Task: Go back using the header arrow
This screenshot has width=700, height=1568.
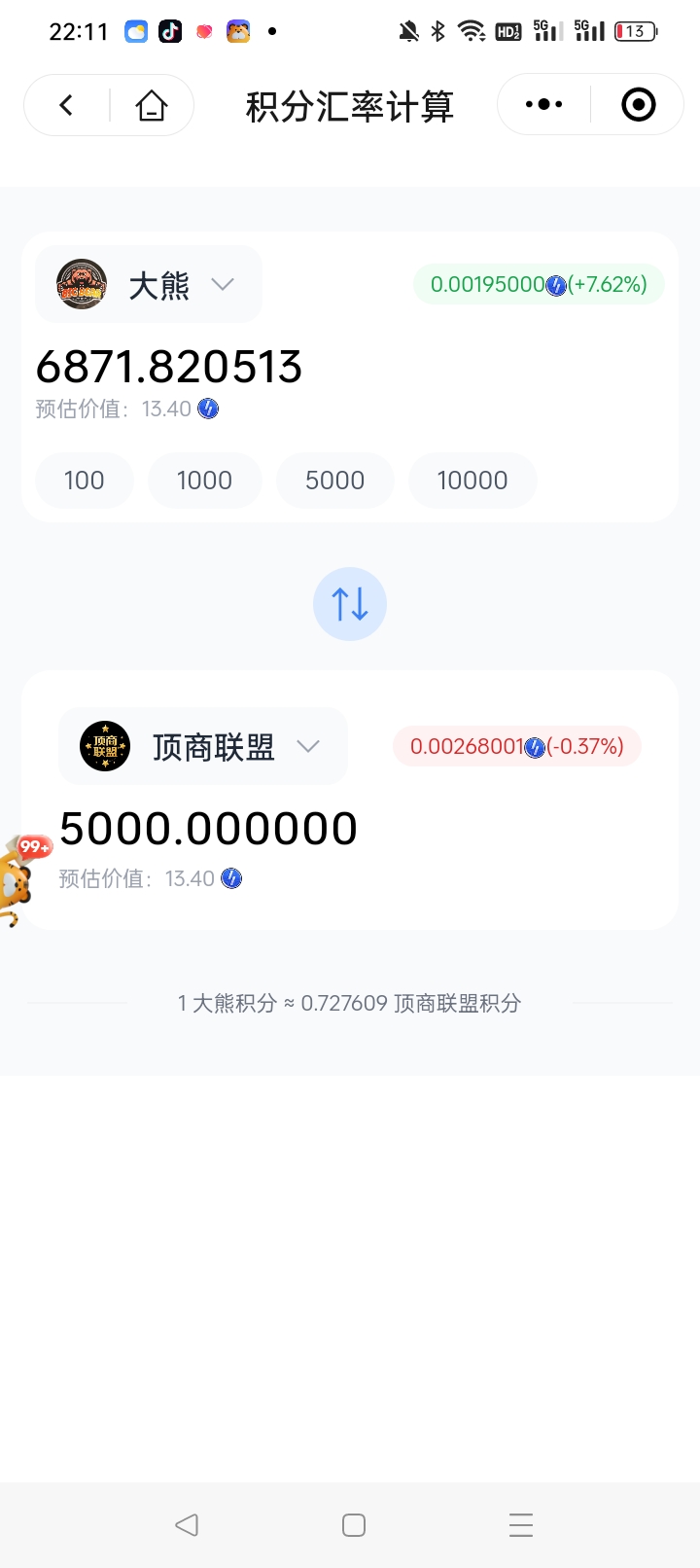Action: (x=66, y=105)
